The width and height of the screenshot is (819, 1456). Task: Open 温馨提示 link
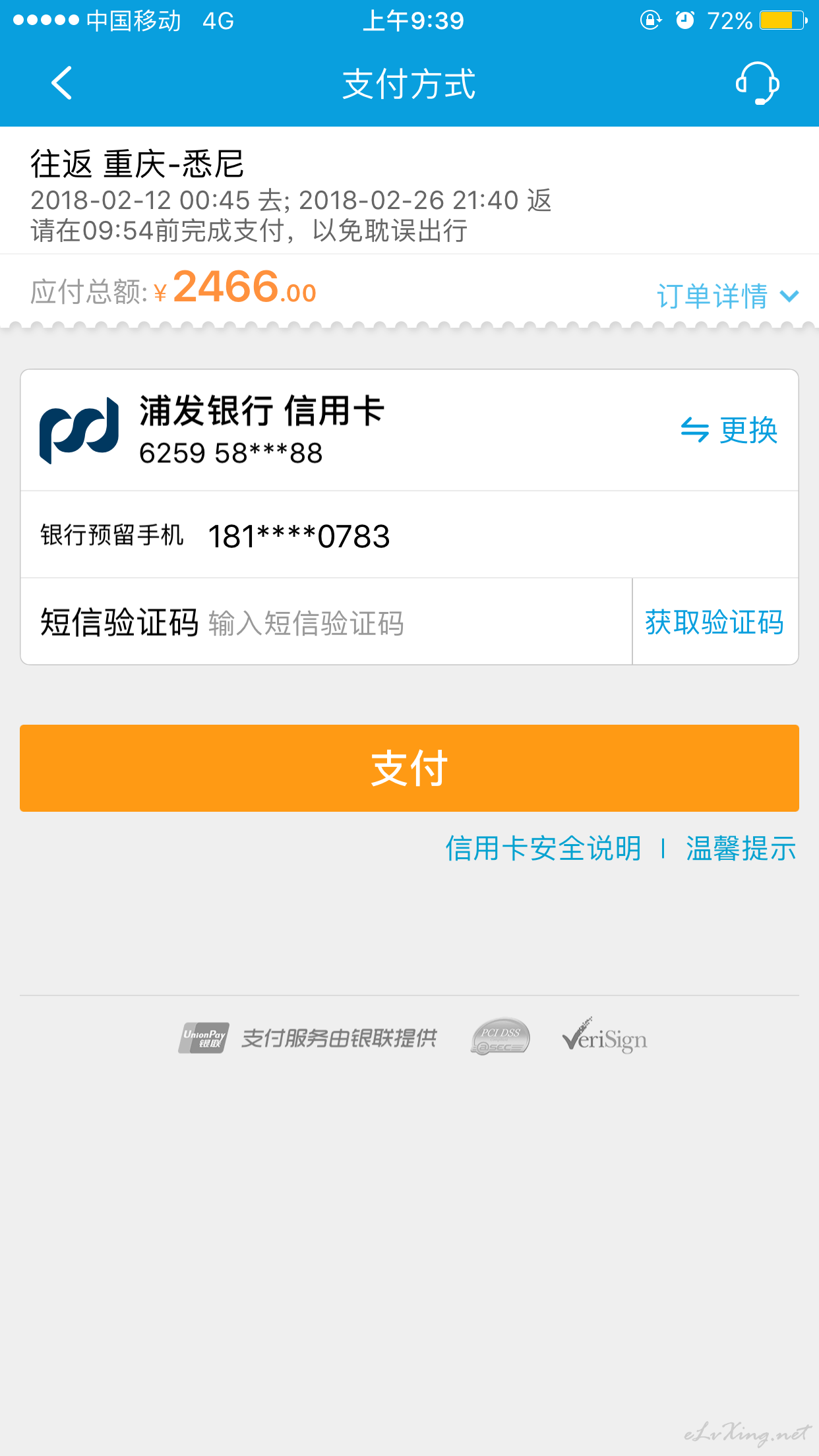point(741,848)
